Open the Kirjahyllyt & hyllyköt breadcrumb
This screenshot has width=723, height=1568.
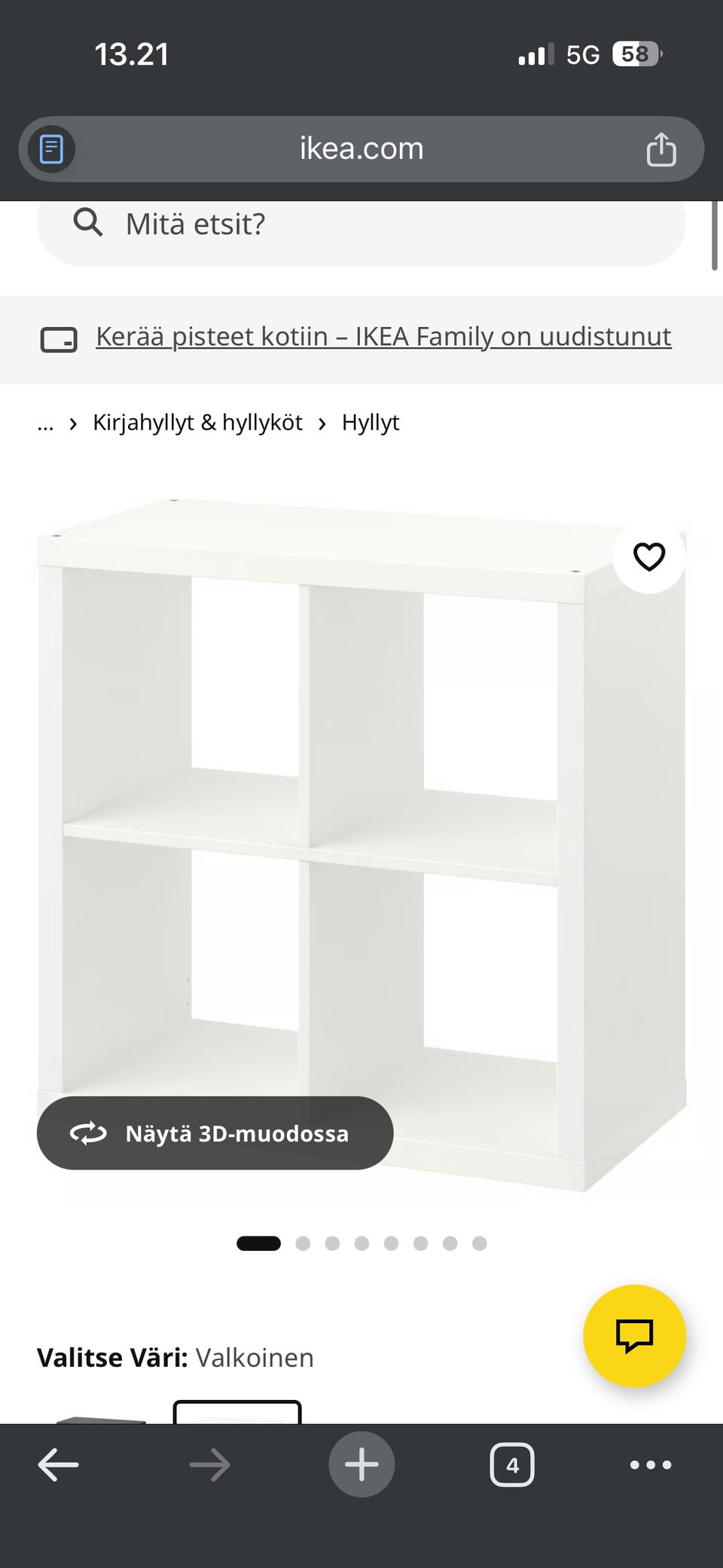pos(197,422)
